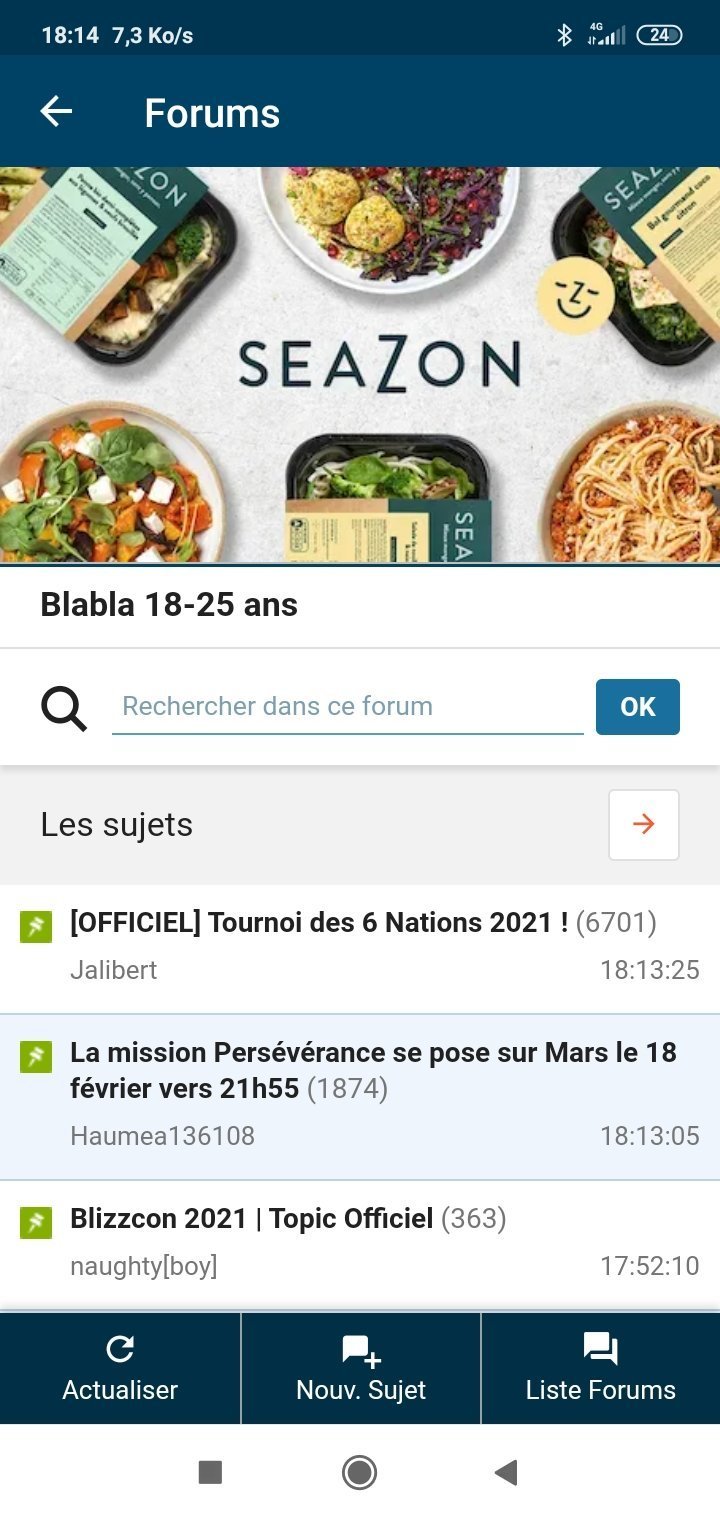This screenshot has width=720, height=1520.
Task: Open the Blizzcon 2021 Topic Officiel
Action: 251,1219
